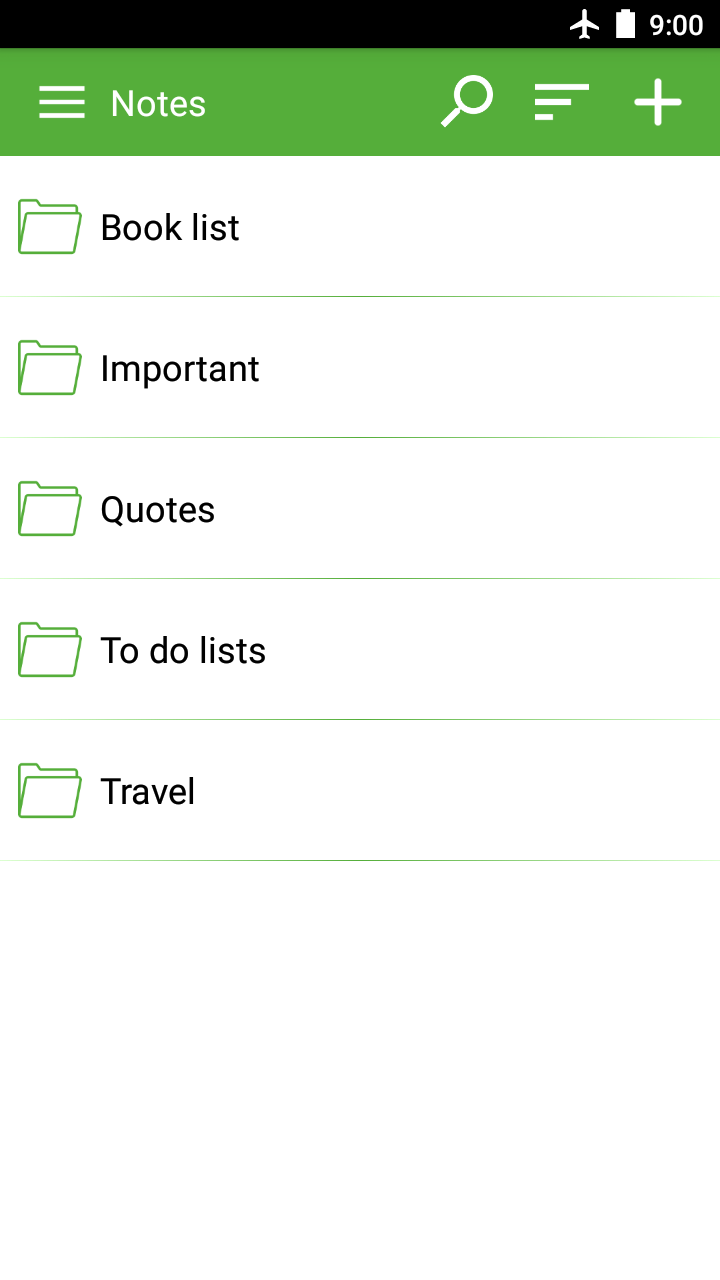
Task: Tap the airplane mode icon in status bar
Action: click(x=585, y=23)
